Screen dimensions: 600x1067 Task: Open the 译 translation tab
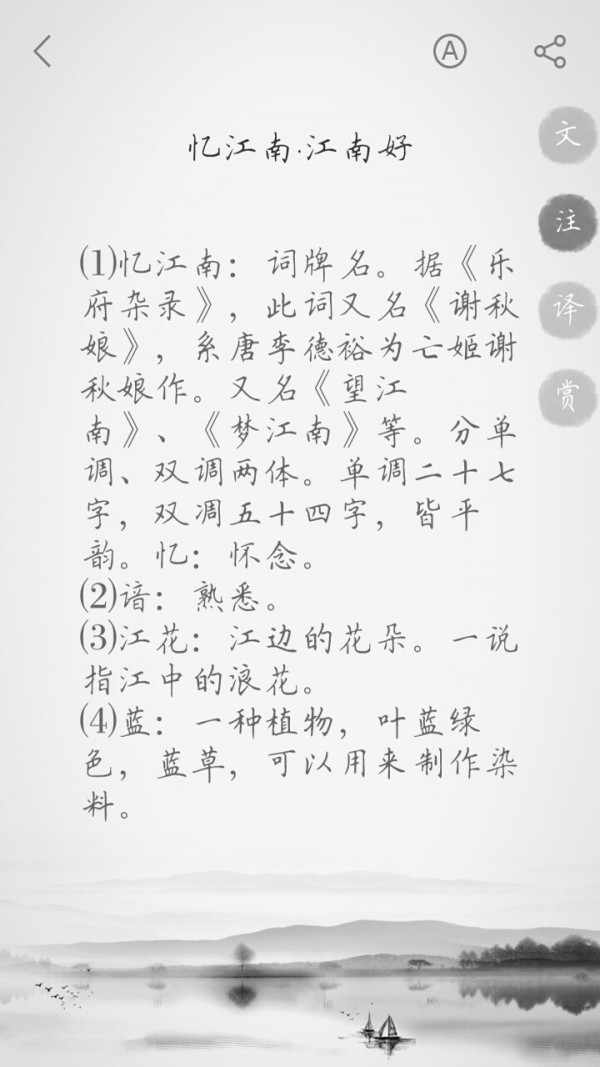point(568,309)
